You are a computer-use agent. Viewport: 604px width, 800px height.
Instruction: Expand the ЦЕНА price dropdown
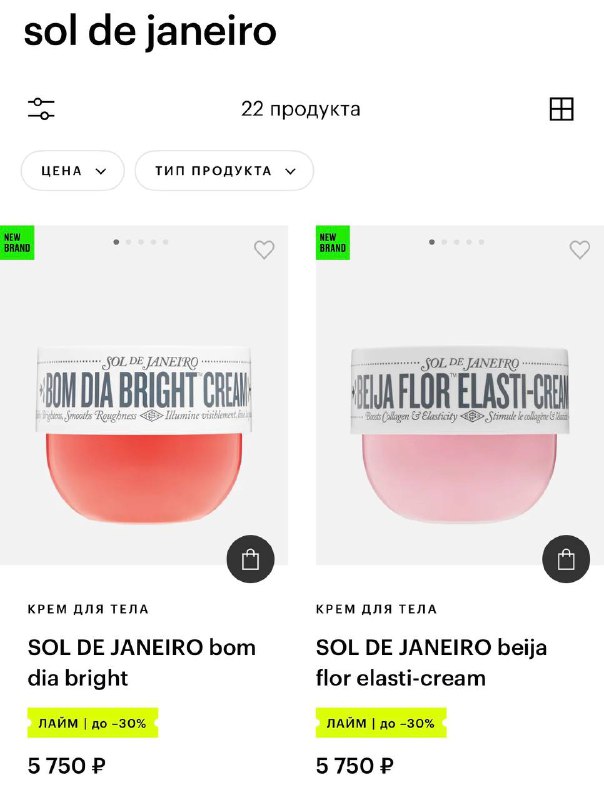pos(73,171)
